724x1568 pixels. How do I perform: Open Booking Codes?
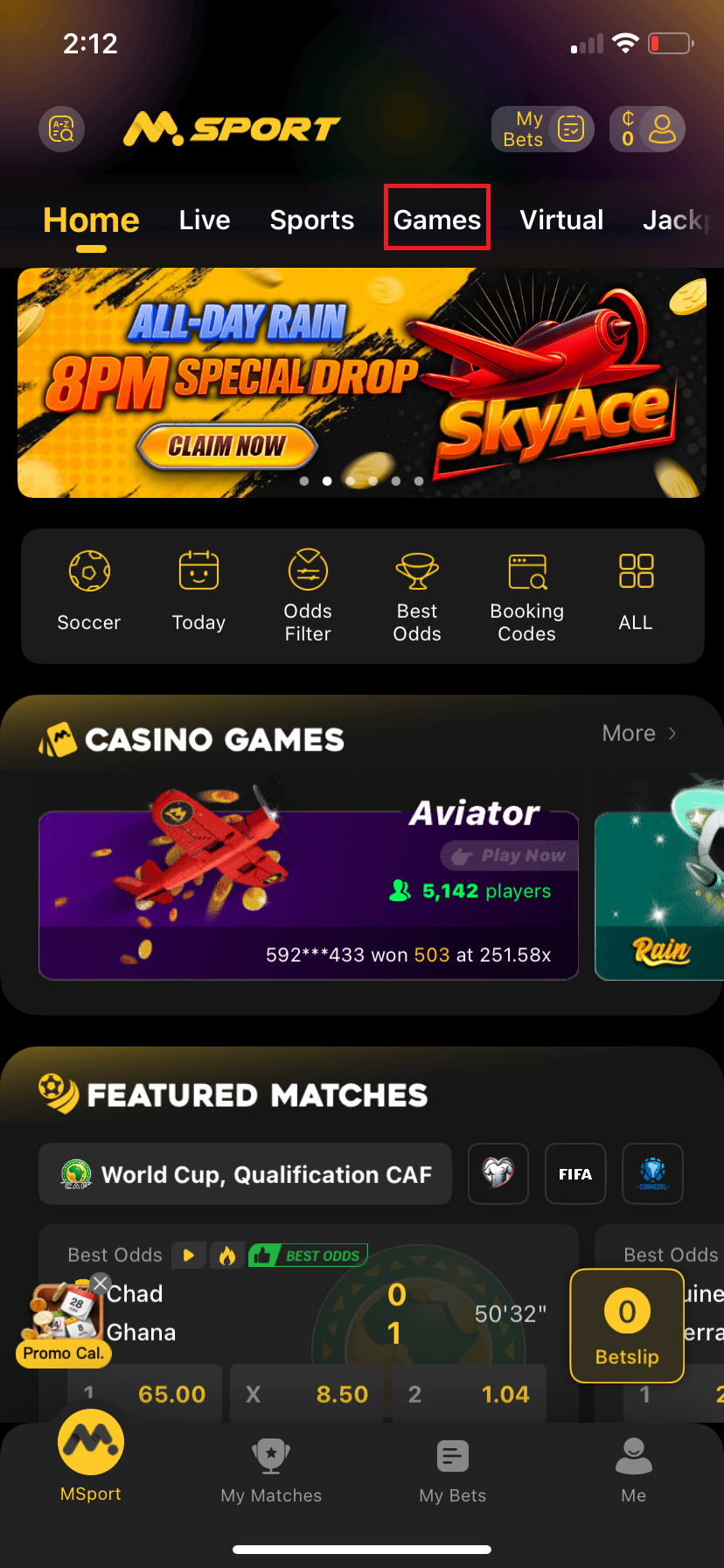[x=526, y=595]
